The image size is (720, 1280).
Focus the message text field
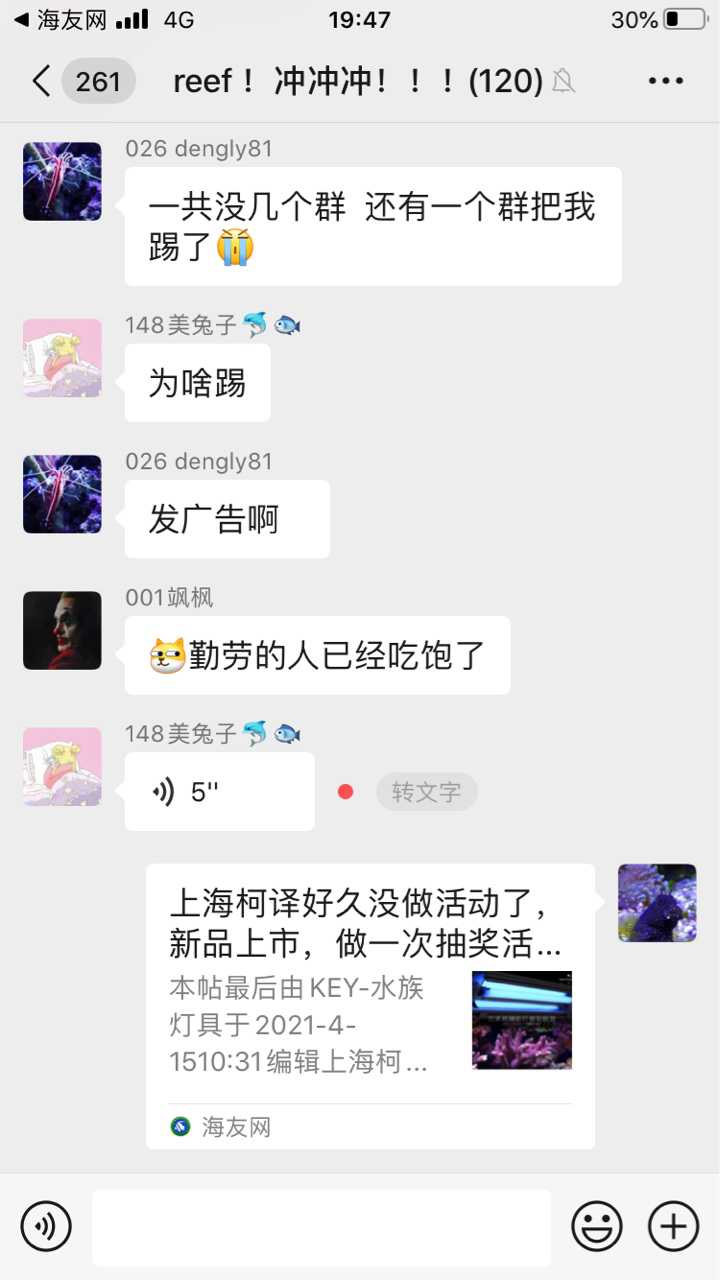pos(321,1227)
